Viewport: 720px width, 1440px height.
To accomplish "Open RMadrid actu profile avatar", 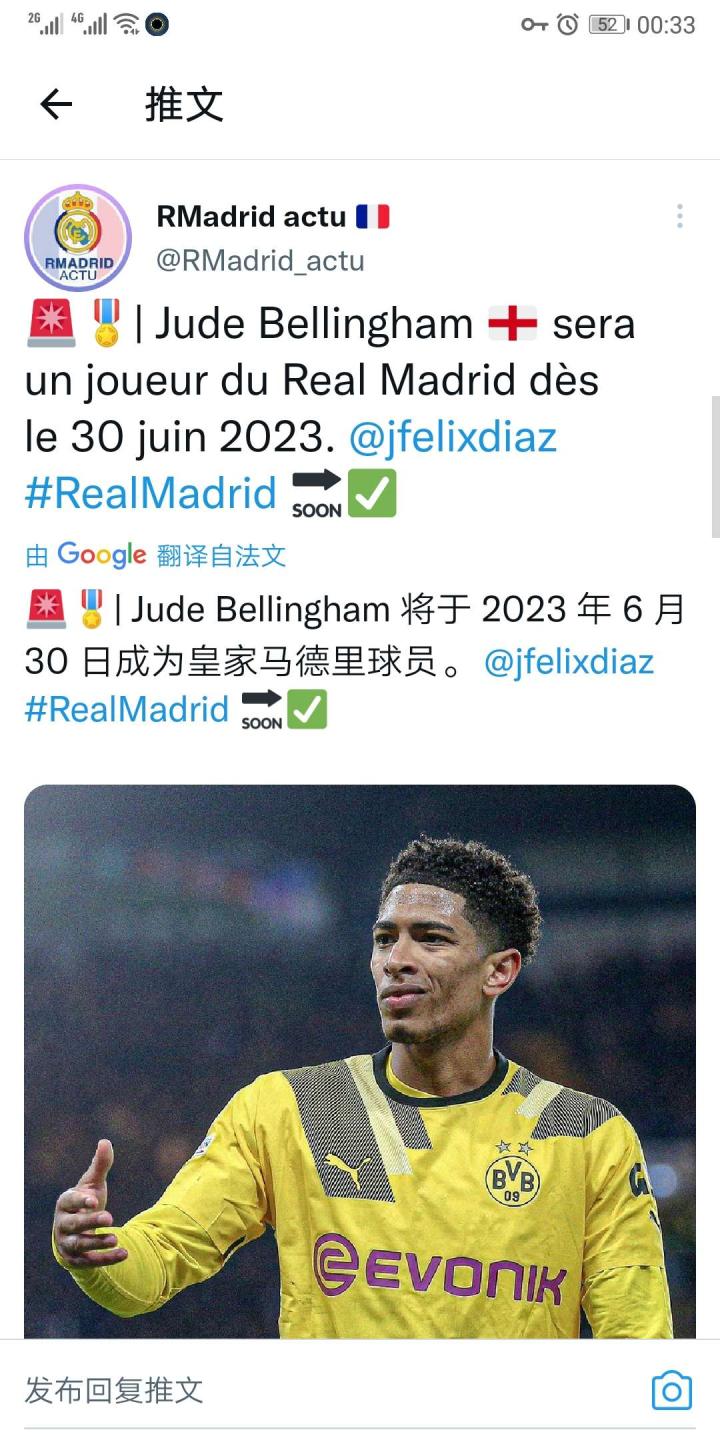I will tap(78, 237).
